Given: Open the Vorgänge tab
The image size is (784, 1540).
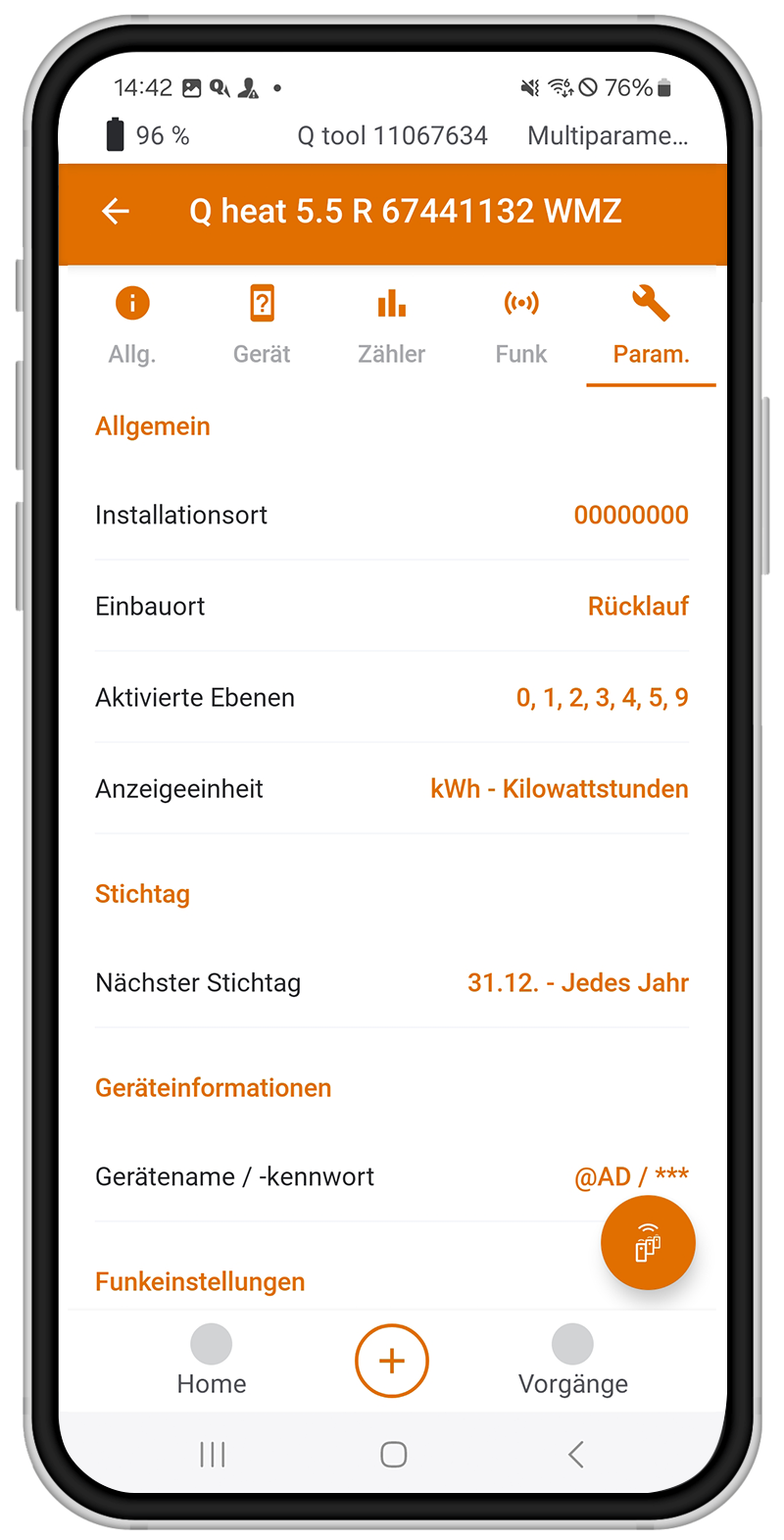Looking at the screenshot, I should (573, 1362).
